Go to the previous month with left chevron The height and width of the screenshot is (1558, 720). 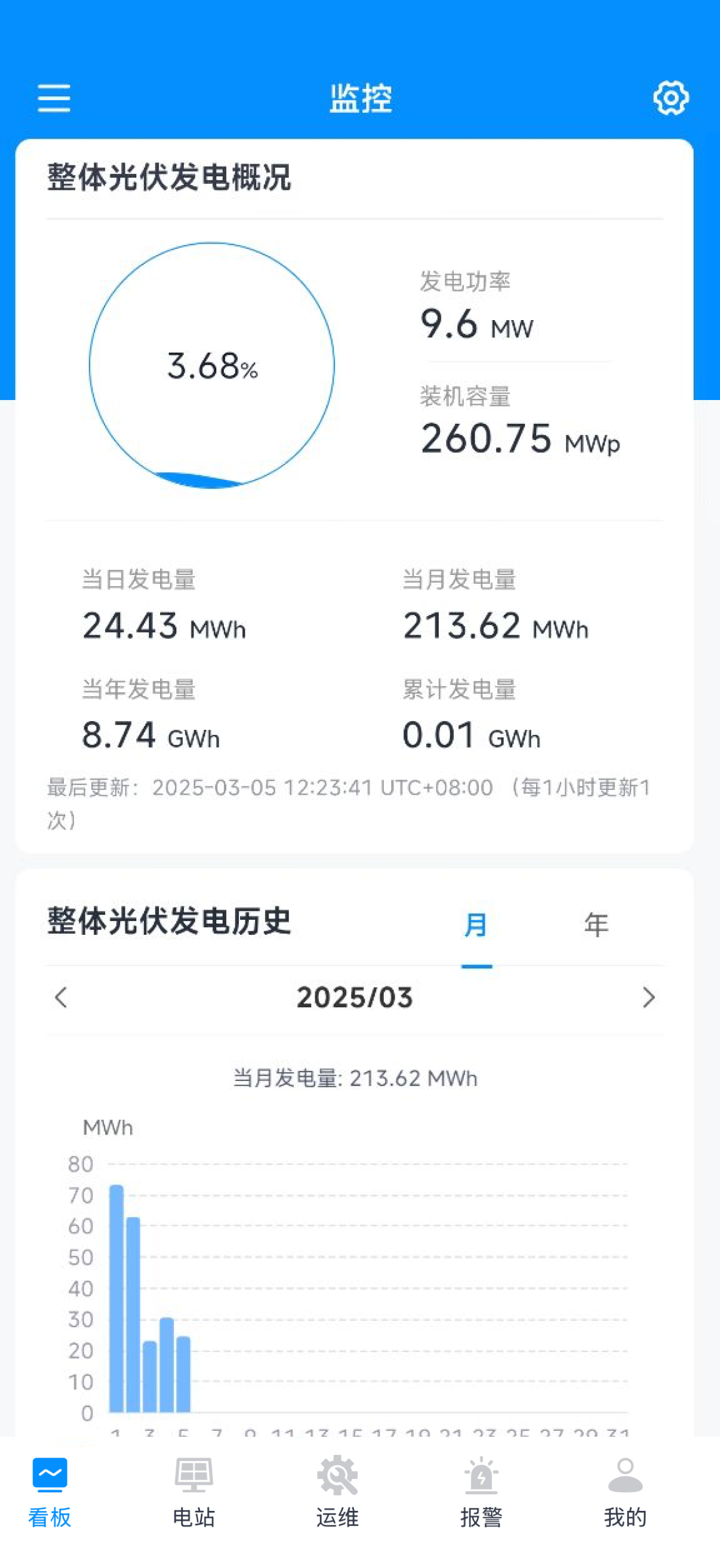click(x=61, y=997)
